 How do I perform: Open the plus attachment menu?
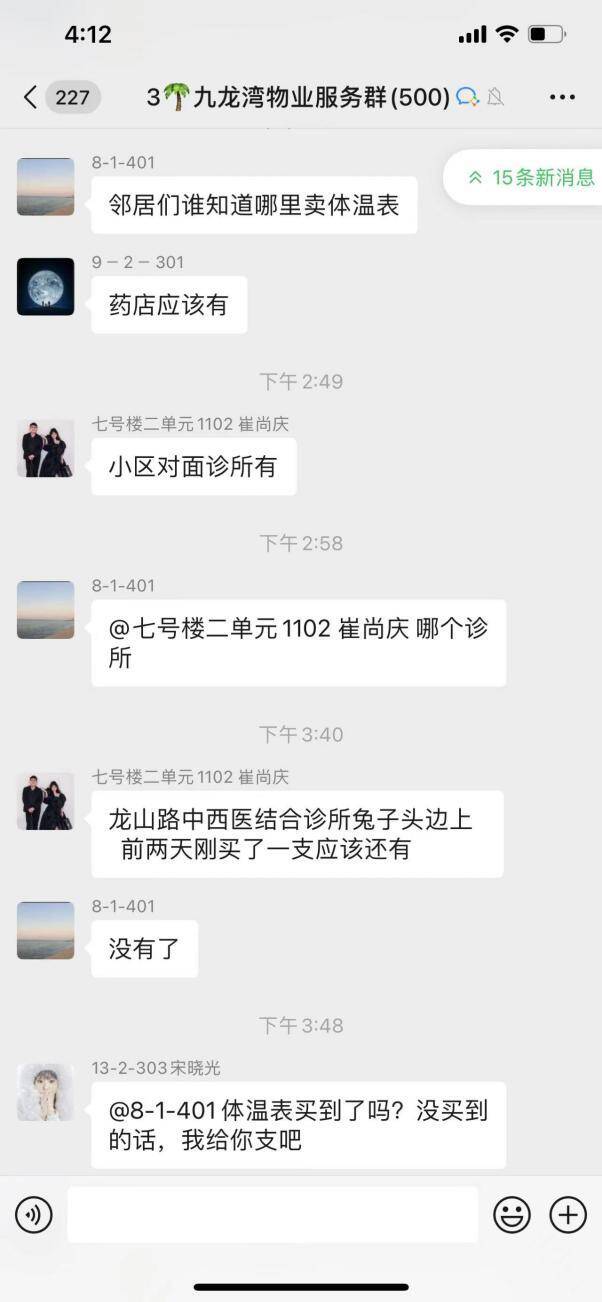tap(568, 1215)
